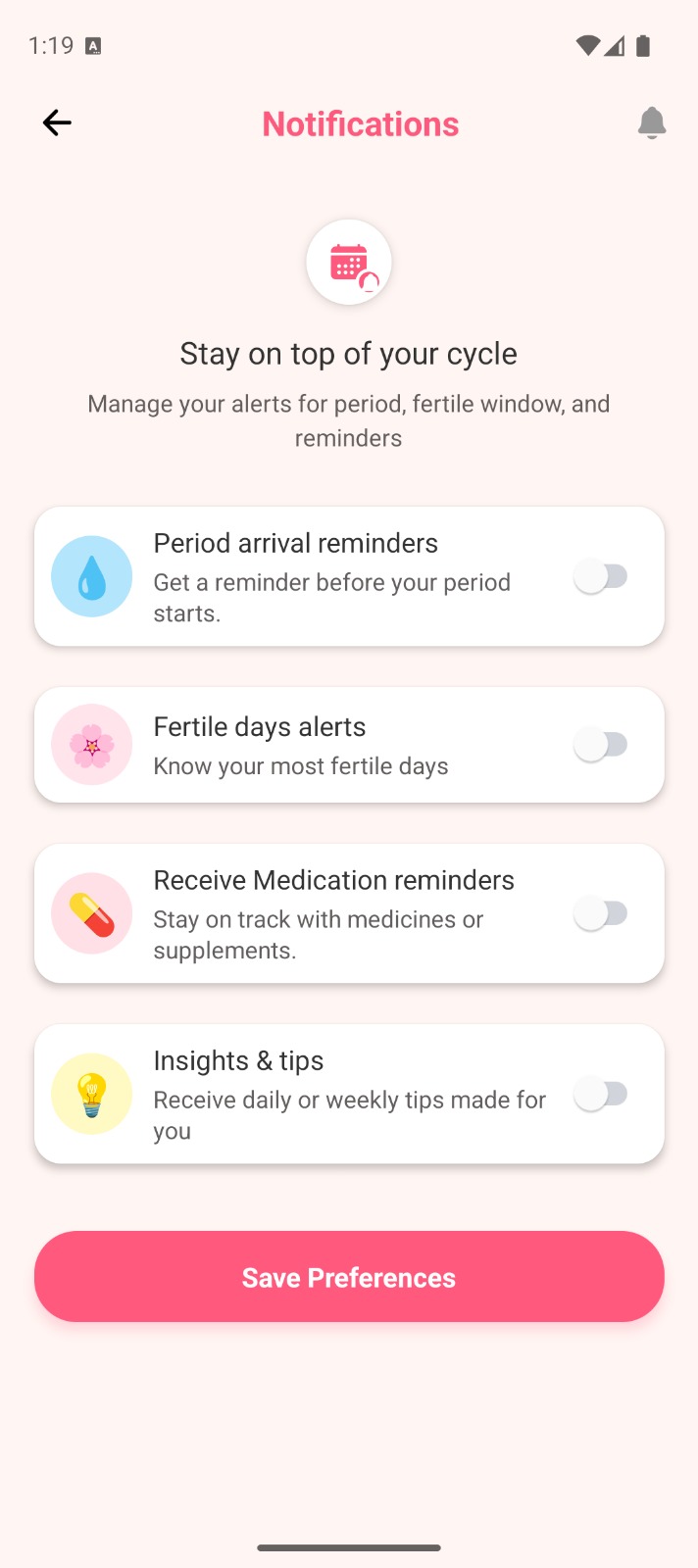Go back using the arrow icon
The height and width of the screenshot is (1568, 698).
coord(57,122)
